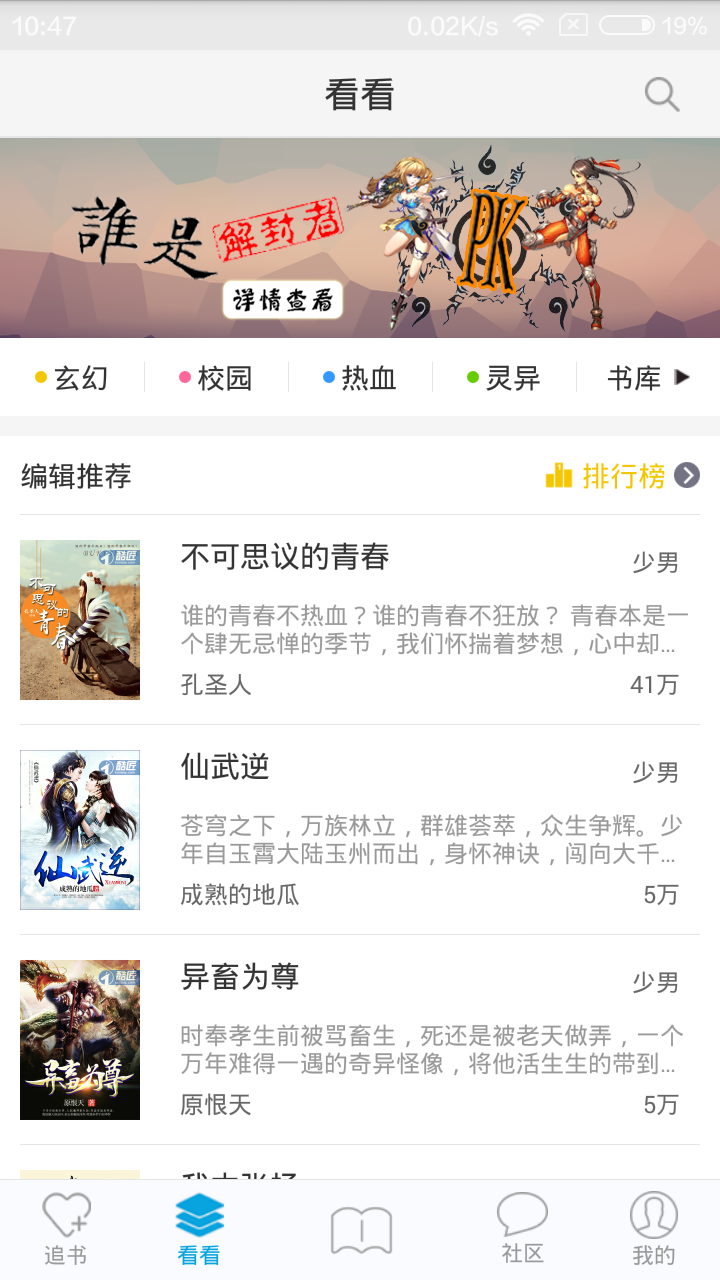Select the 看看 stacked-layers tab icon
This screenshot has height=1280, width=720.
(x=198, y=1213)
